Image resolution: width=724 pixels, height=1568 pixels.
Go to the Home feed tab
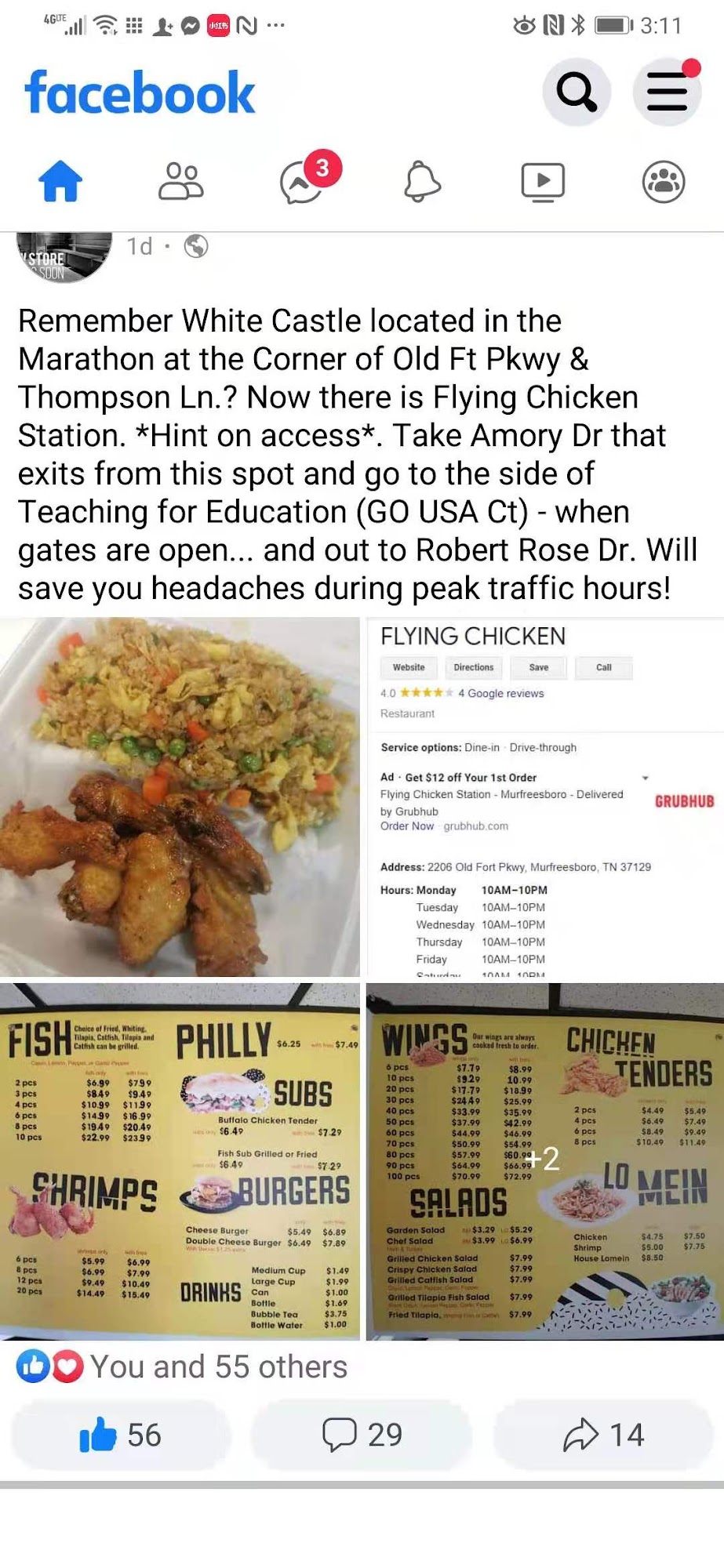click(60, 182)
